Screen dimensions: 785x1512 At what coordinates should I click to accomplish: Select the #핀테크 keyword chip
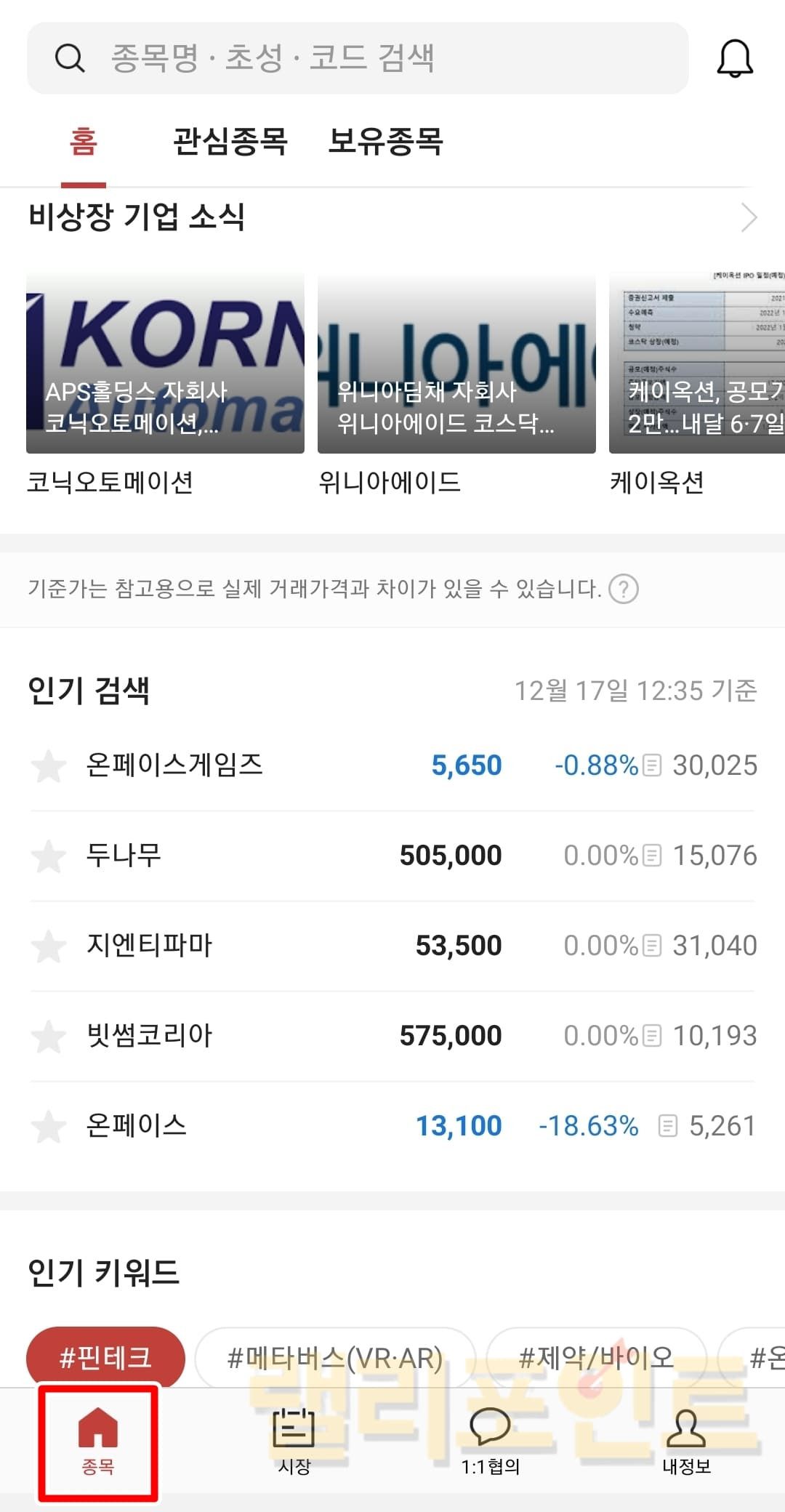[105, 1357]
